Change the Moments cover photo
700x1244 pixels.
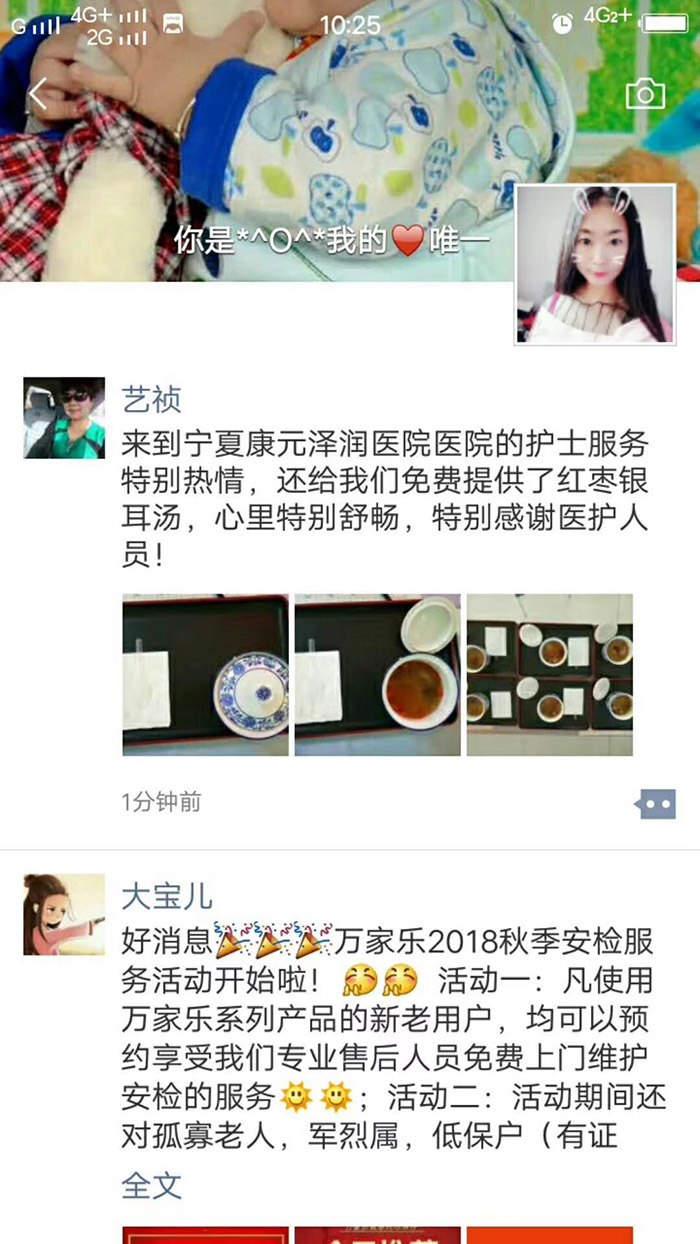coord(300,150)
